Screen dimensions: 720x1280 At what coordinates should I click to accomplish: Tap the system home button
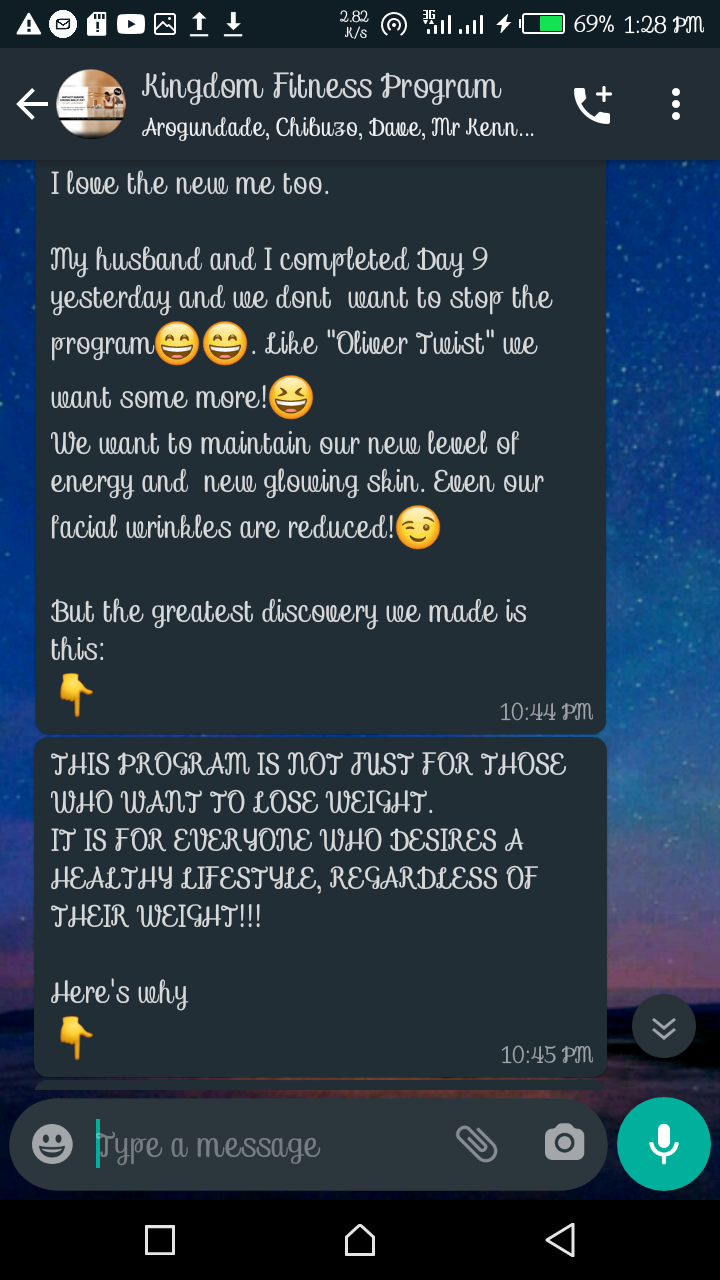tap(360, 1241)
